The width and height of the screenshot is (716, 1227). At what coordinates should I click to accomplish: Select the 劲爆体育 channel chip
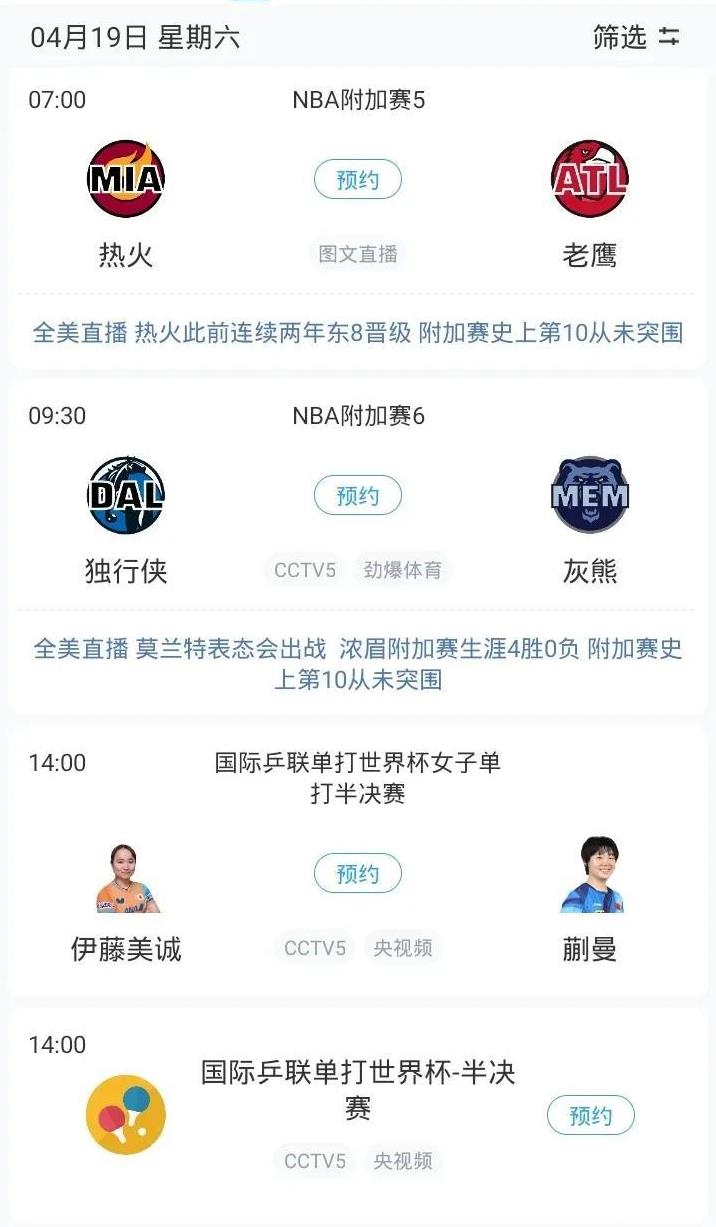[x=402, y=570]
